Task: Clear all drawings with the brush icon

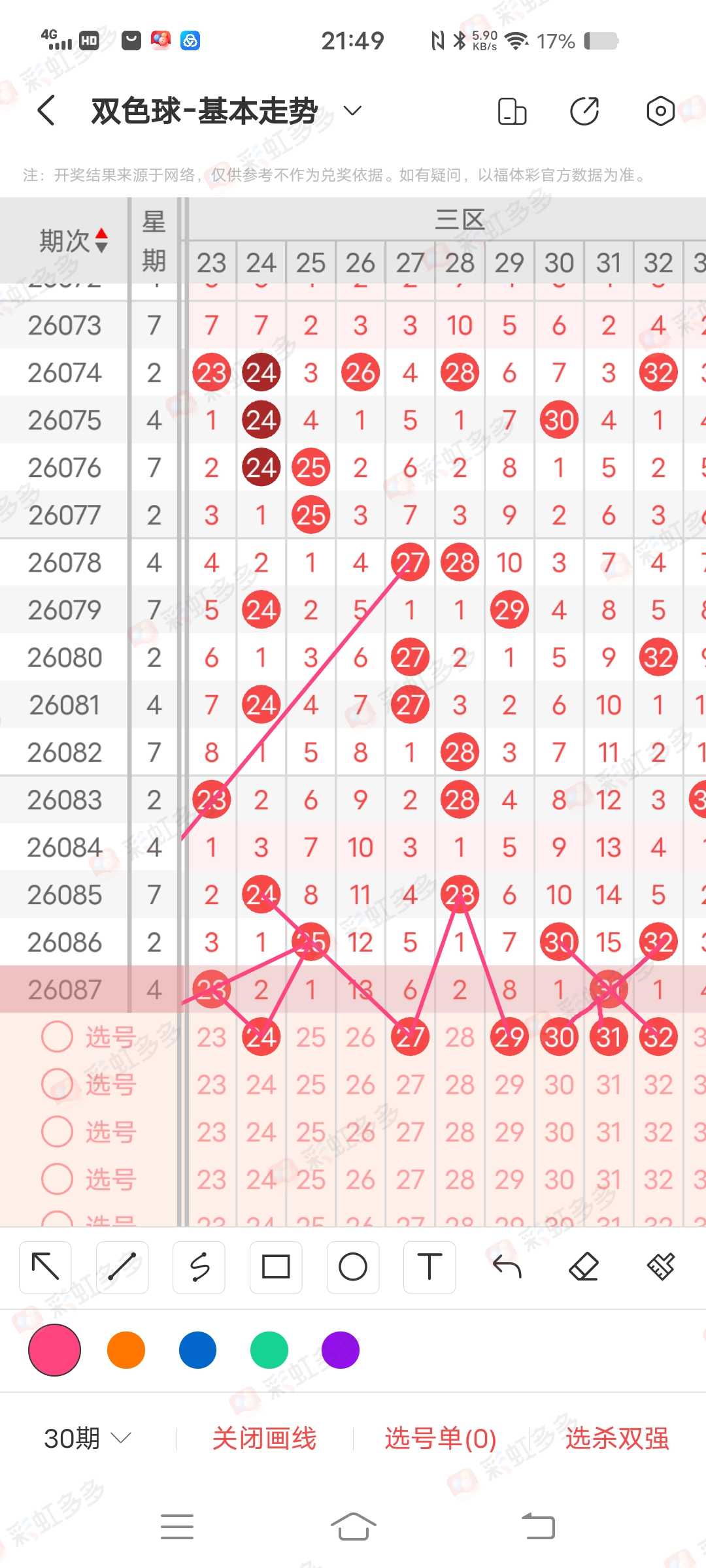Action: tap(661, 1267)
